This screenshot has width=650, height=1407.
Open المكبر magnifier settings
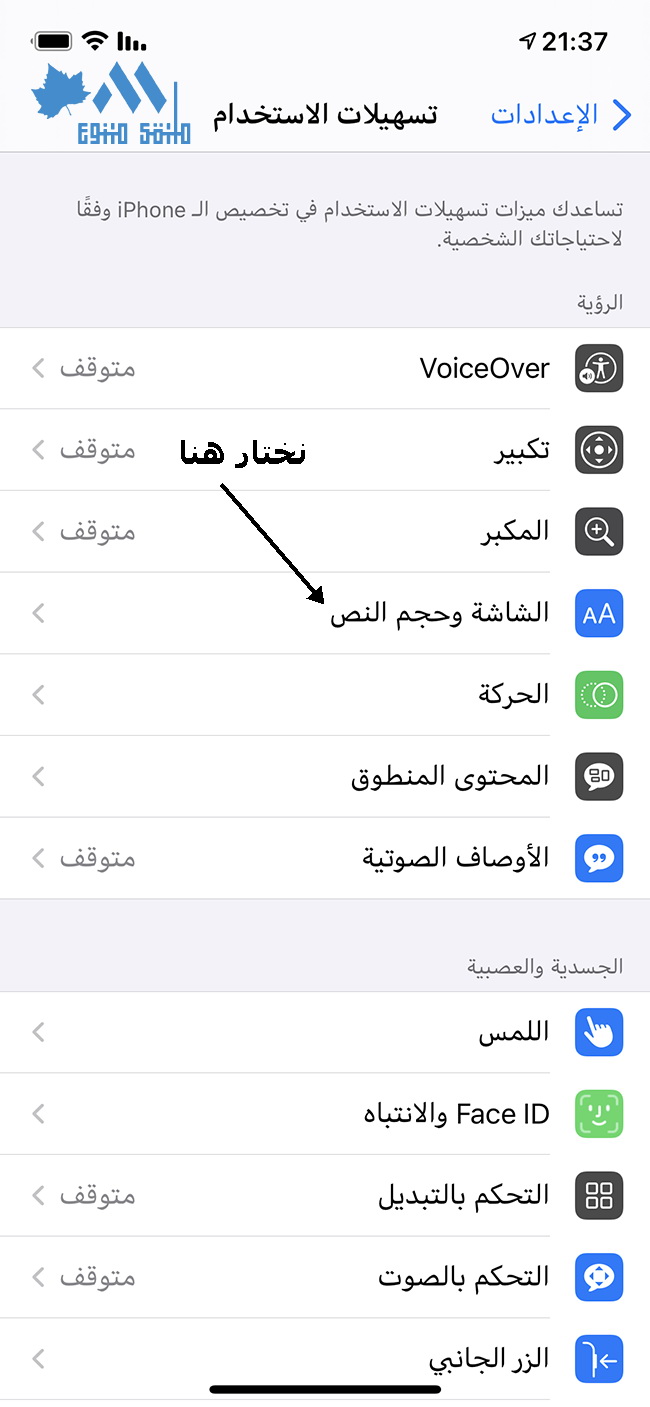(325, 532)
